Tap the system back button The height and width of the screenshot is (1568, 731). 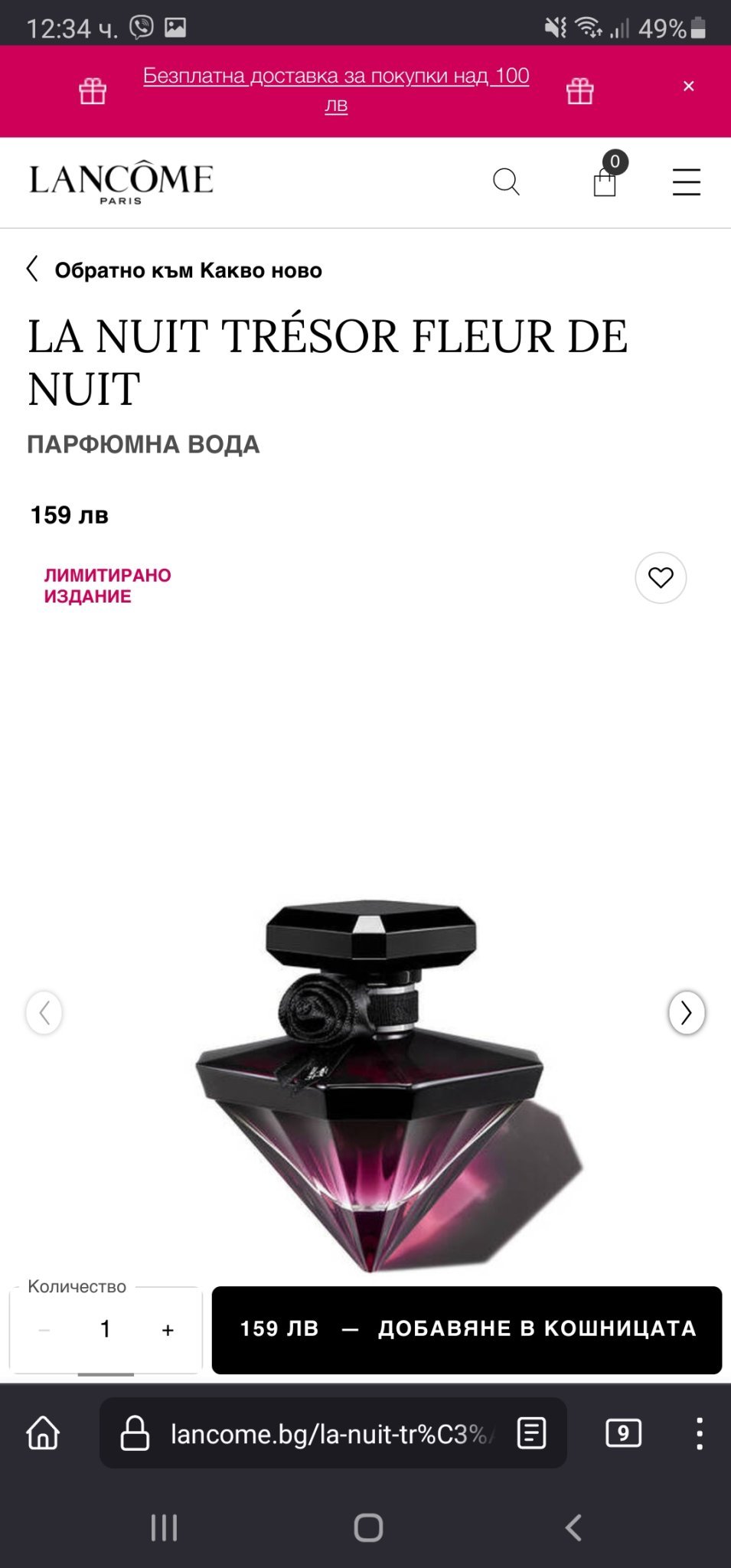coord(573,1527)
